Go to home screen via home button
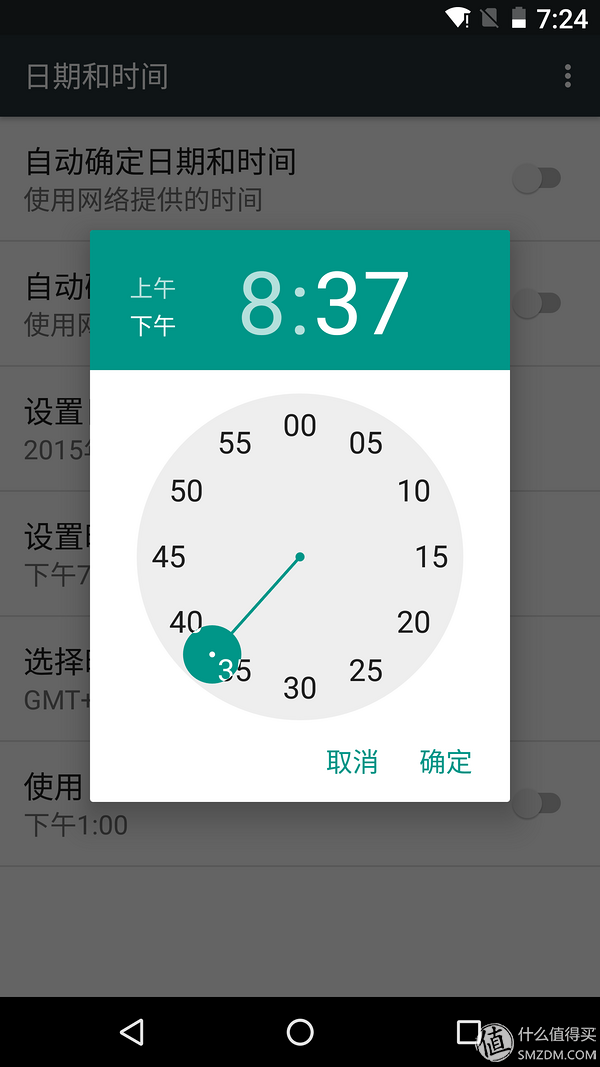 tap(300, 1032)
